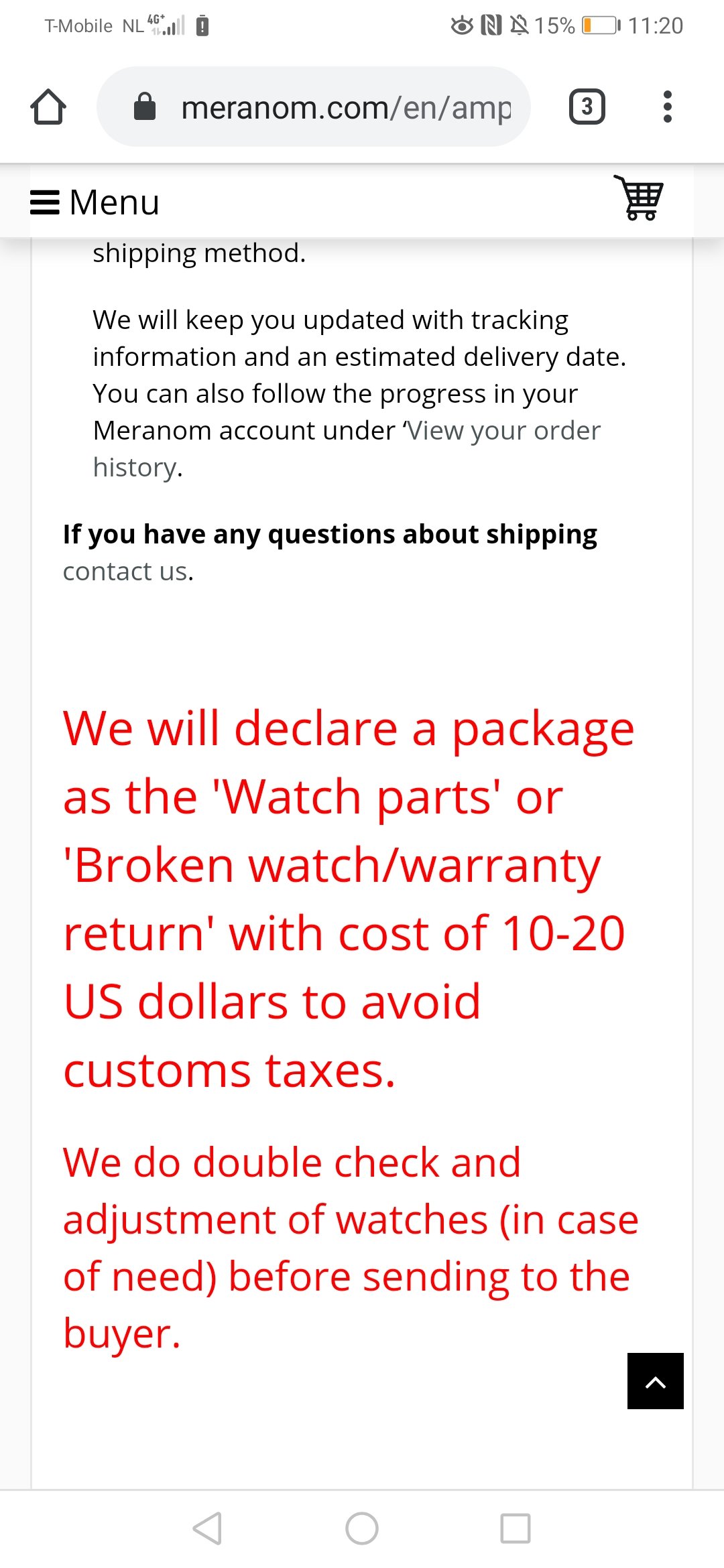Screen dimensions: 724x1568
Task: Open the shopping cart
Action: pos(639,198)
